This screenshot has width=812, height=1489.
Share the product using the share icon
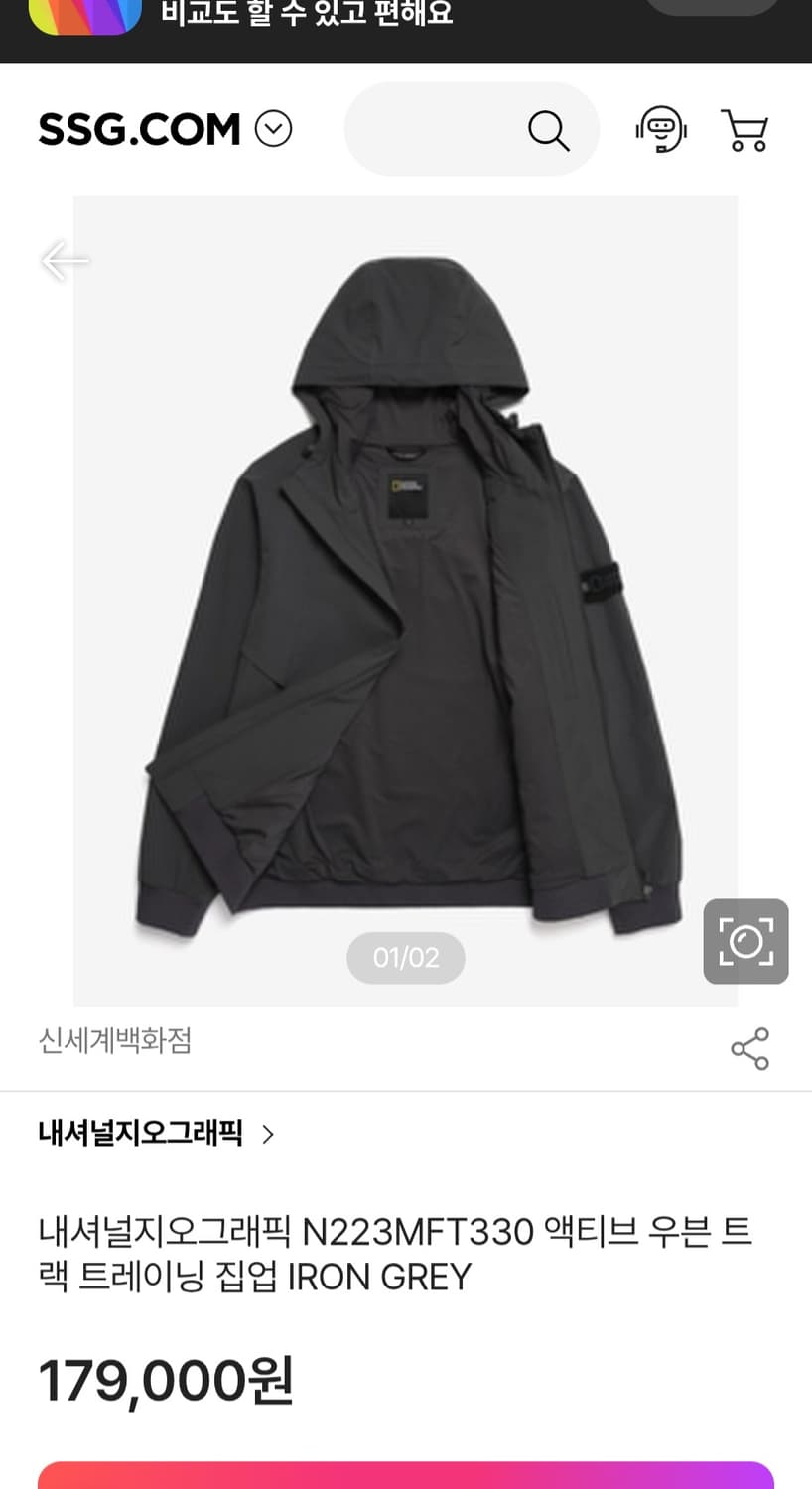(749, 1047)
